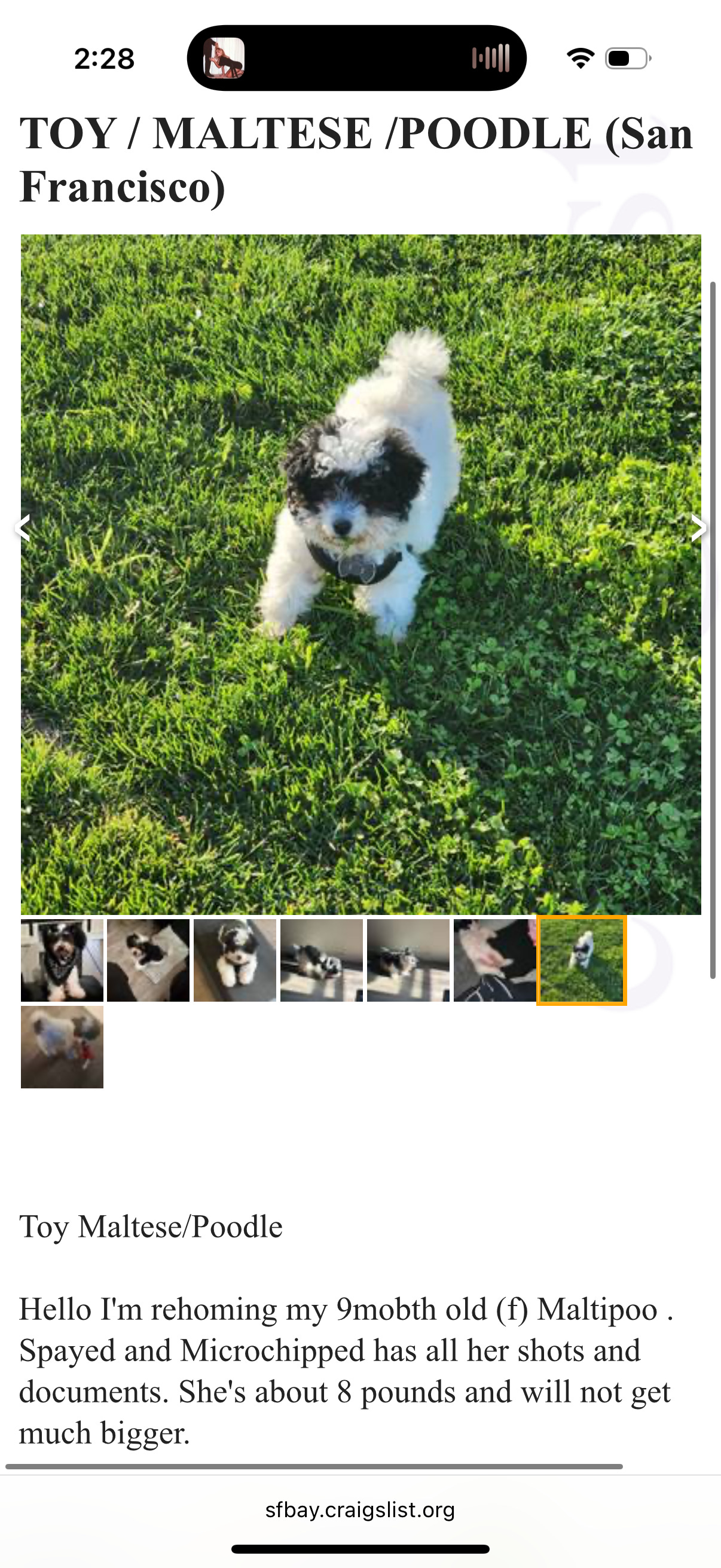The image size is (721, 1568).
Task: Choose the thumbnail of the puppy seen from above, paws forward
Action: (x=235, y=960)
